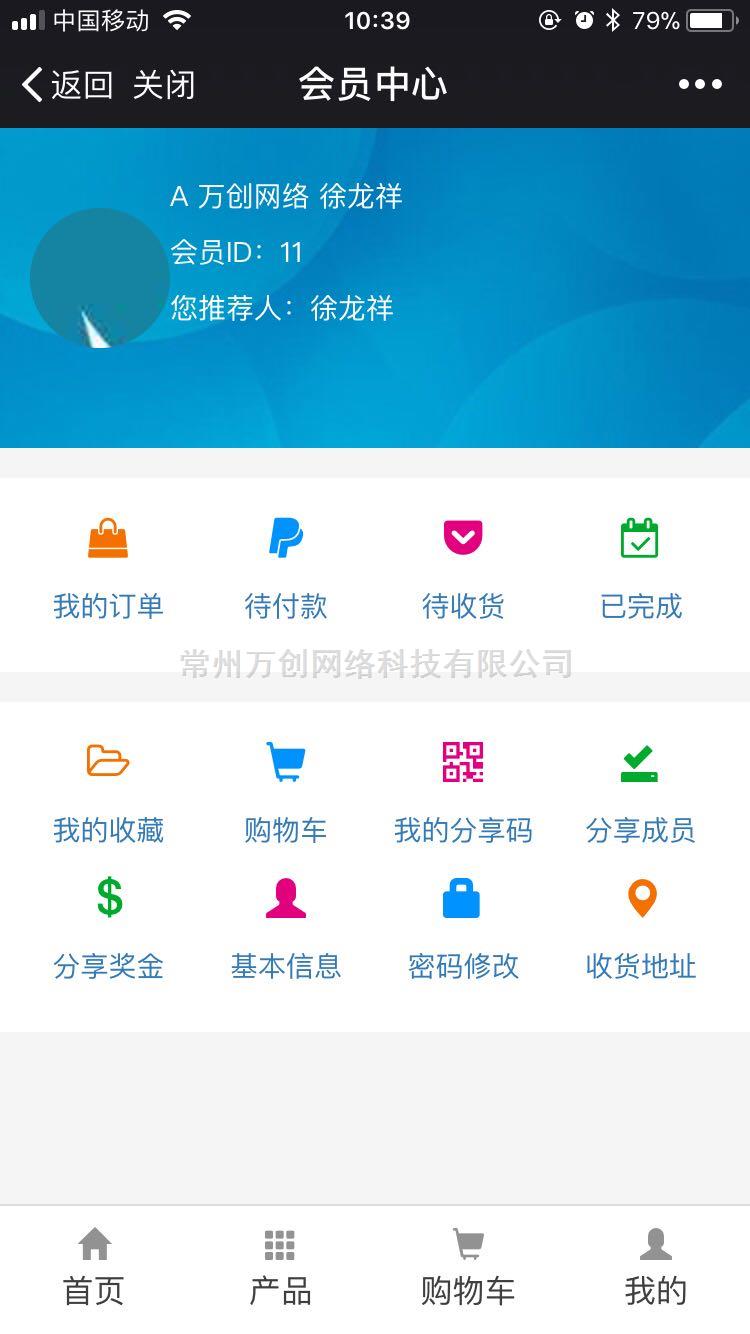
Task: Go back using the 返回 arrow
Action: click(65, 85)
